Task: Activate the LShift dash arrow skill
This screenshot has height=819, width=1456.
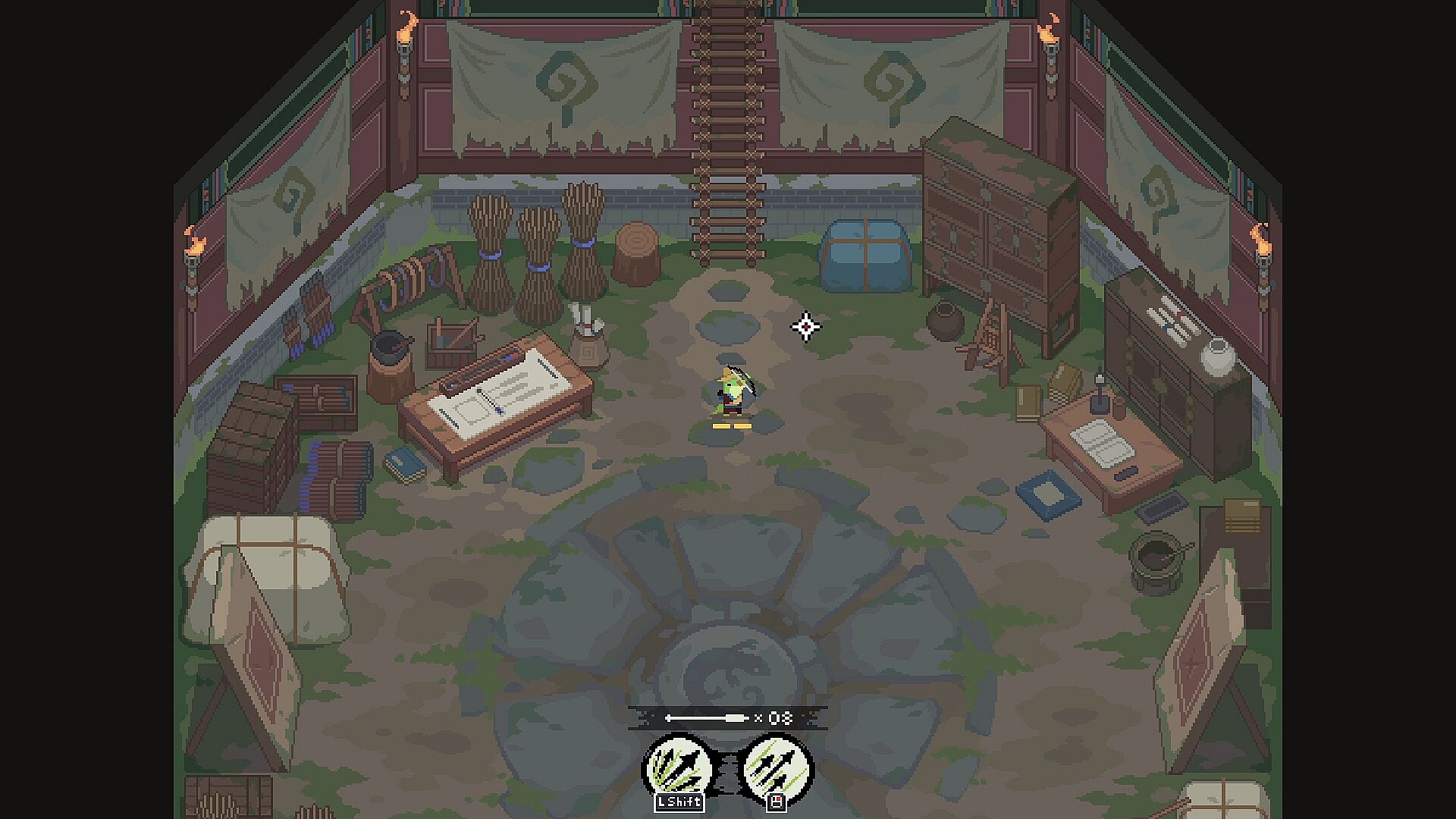Action: pyautogui.click(x=678, y=769)
